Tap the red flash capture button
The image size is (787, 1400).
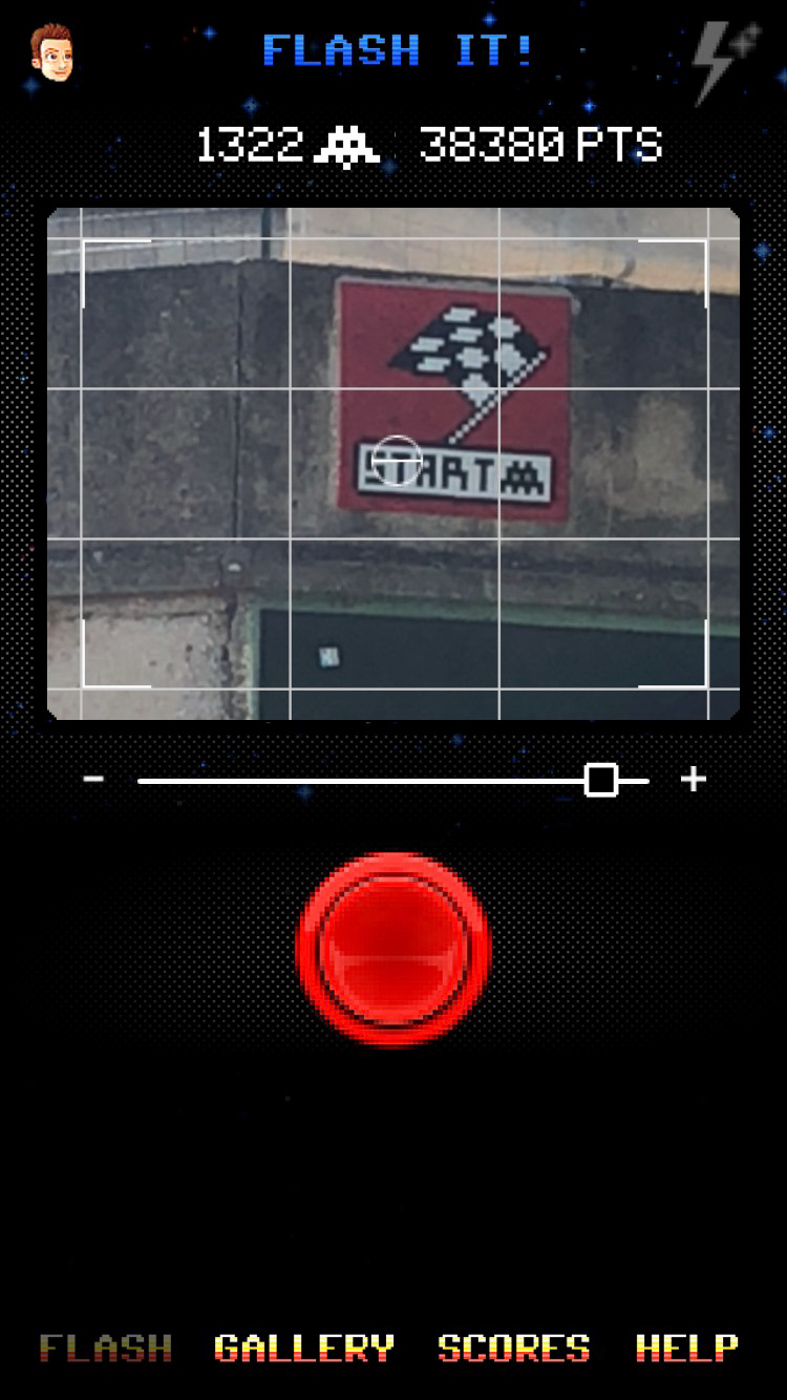pyautogui.click(x=393, y=950)
